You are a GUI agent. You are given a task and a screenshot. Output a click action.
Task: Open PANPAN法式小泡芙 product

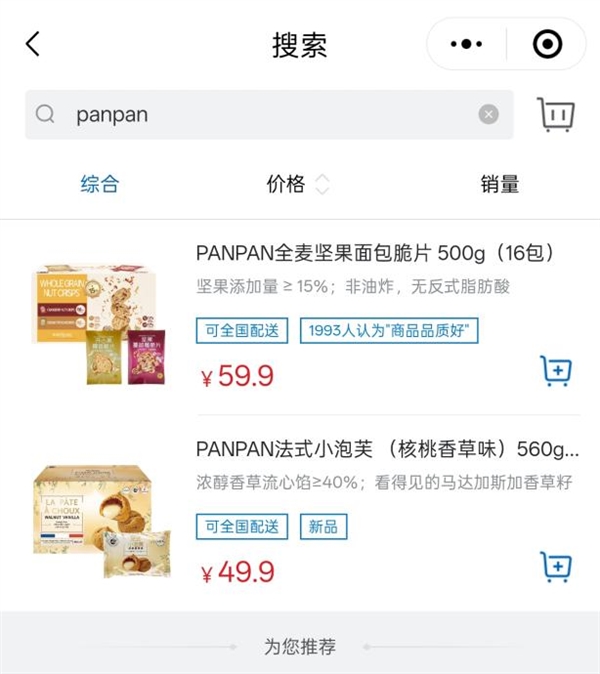click(x=387, y=447)
